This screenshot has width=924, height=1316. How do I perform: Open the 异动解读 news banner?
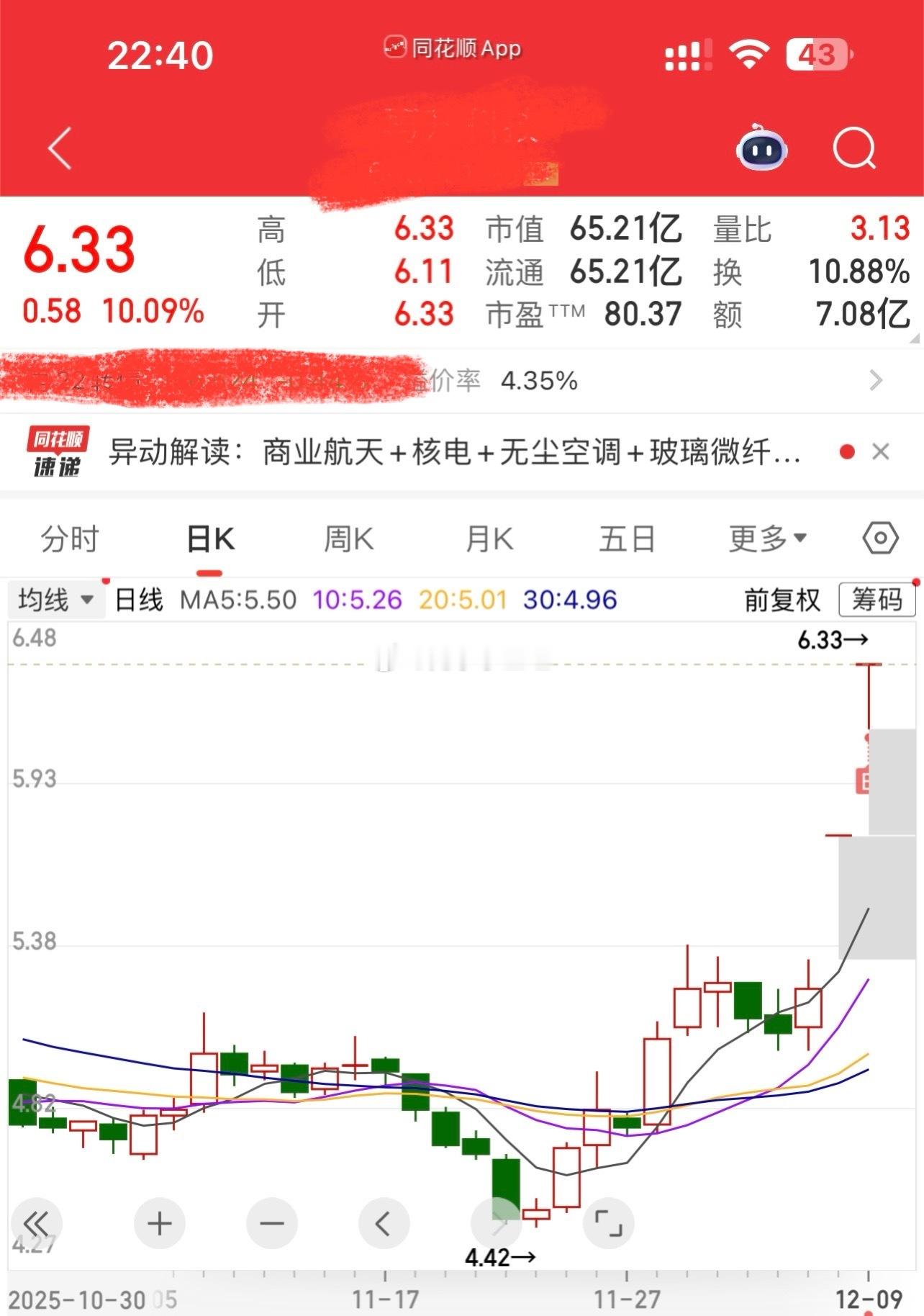pos(455,453)
